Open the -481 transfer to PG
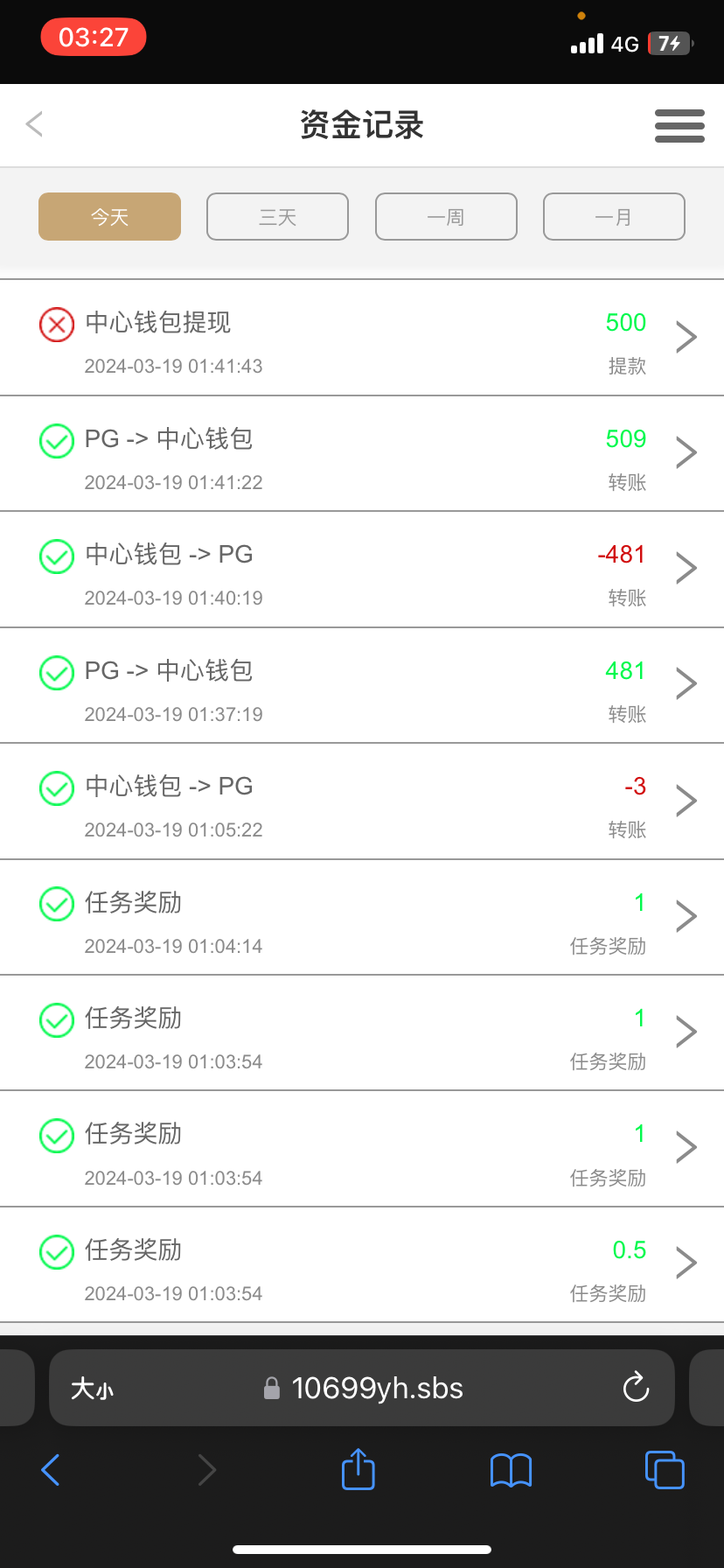Image resolution: width=724 pixels, height=1568 pixels. click(362, 570)
